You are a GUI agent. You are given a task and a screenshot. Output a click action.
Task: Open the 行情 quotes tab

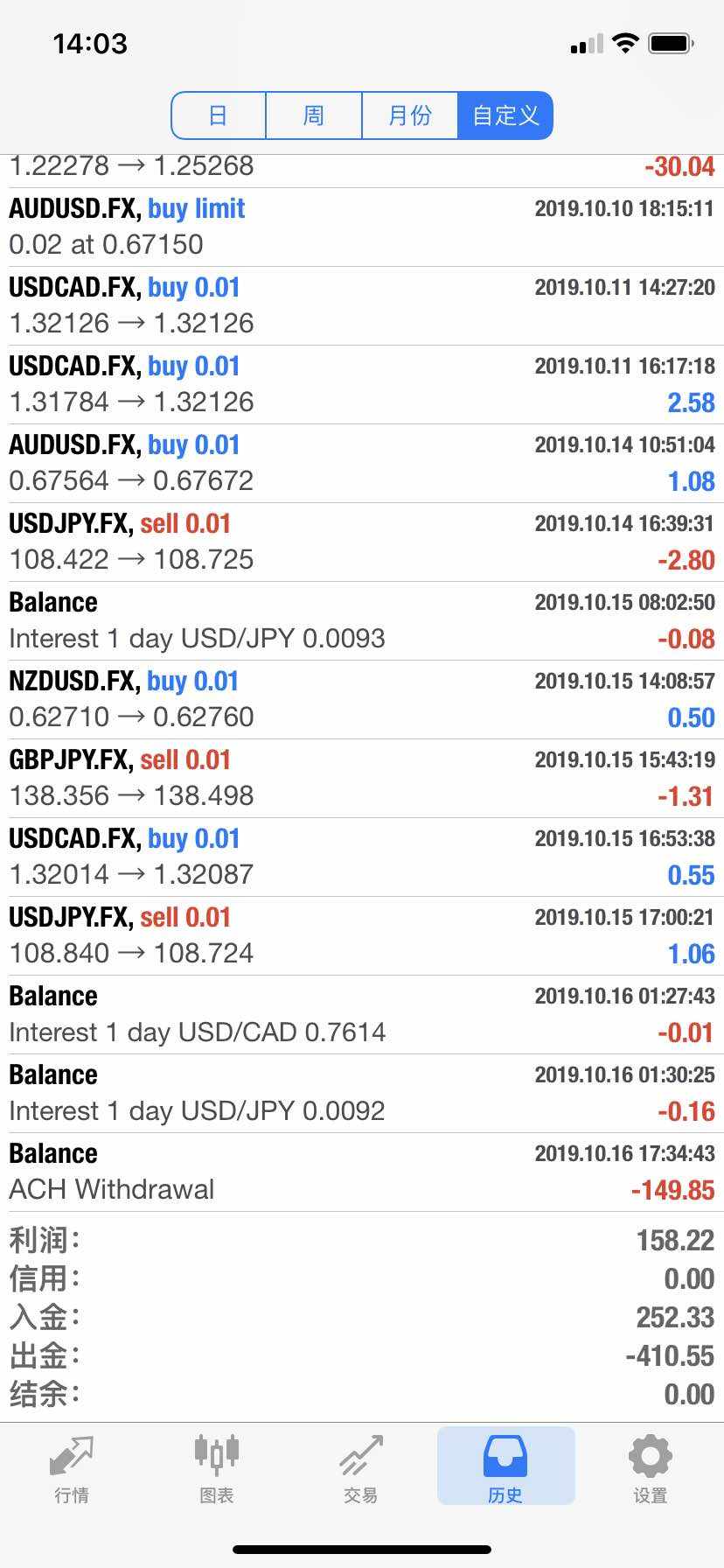(x=72, y=1470)
